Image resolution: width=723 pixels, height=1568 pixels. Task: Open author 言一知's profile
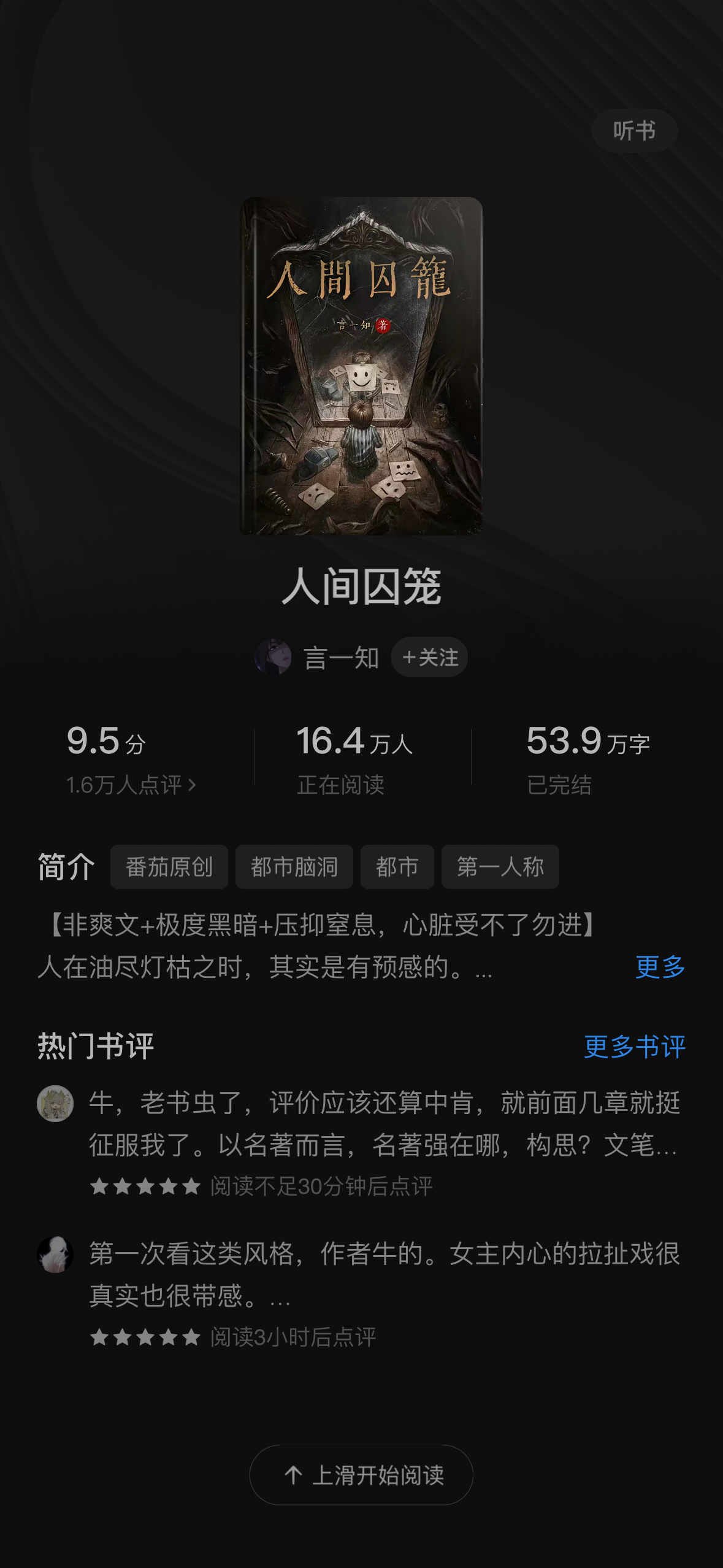340,658
